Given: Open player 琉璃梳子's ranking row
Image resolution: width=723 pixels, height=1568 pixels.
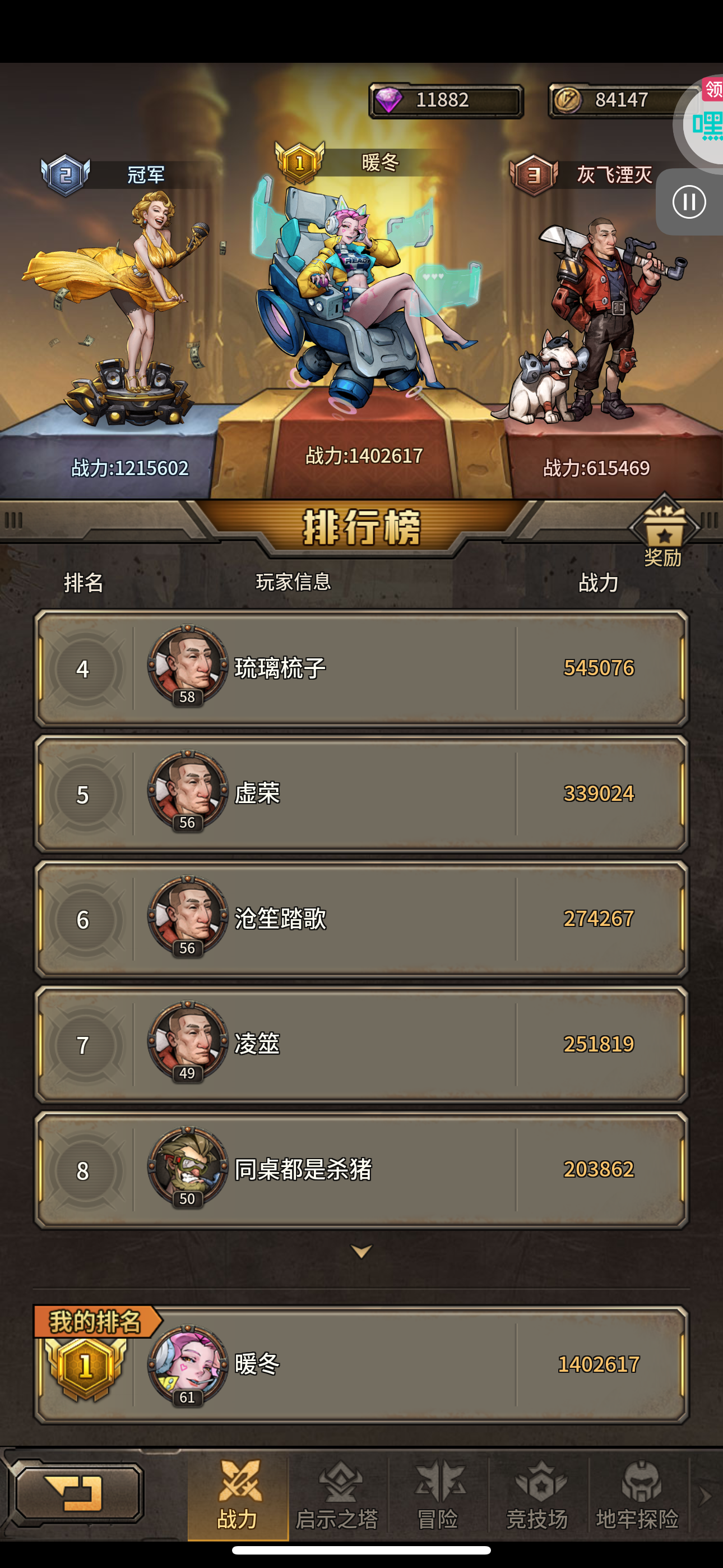Looking at the screenshot, I should coord(361,668).
